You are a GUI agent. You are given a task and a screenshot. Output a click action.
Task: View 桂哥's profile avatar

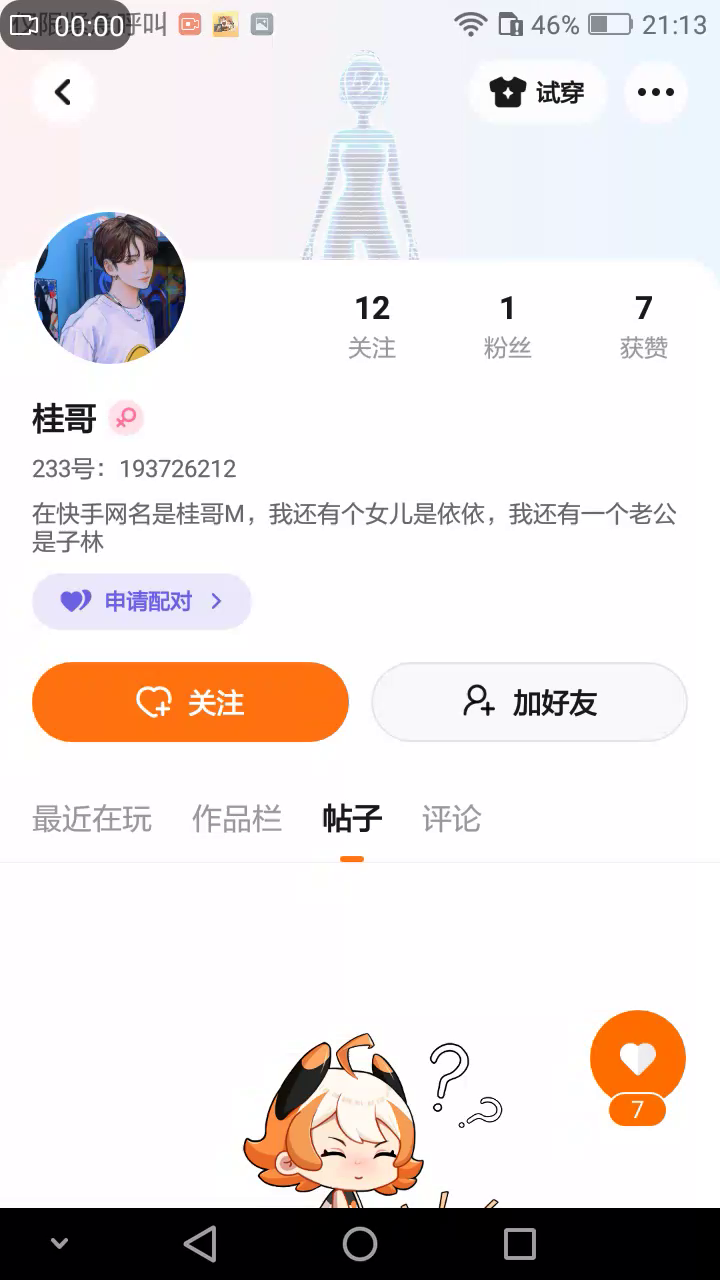110,287
